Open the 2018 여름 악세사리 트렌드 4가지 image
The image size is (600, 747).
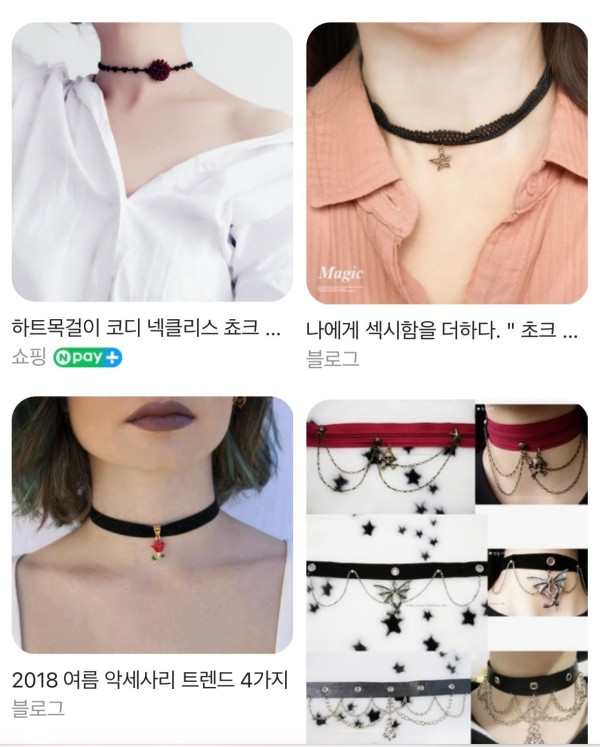152,525
